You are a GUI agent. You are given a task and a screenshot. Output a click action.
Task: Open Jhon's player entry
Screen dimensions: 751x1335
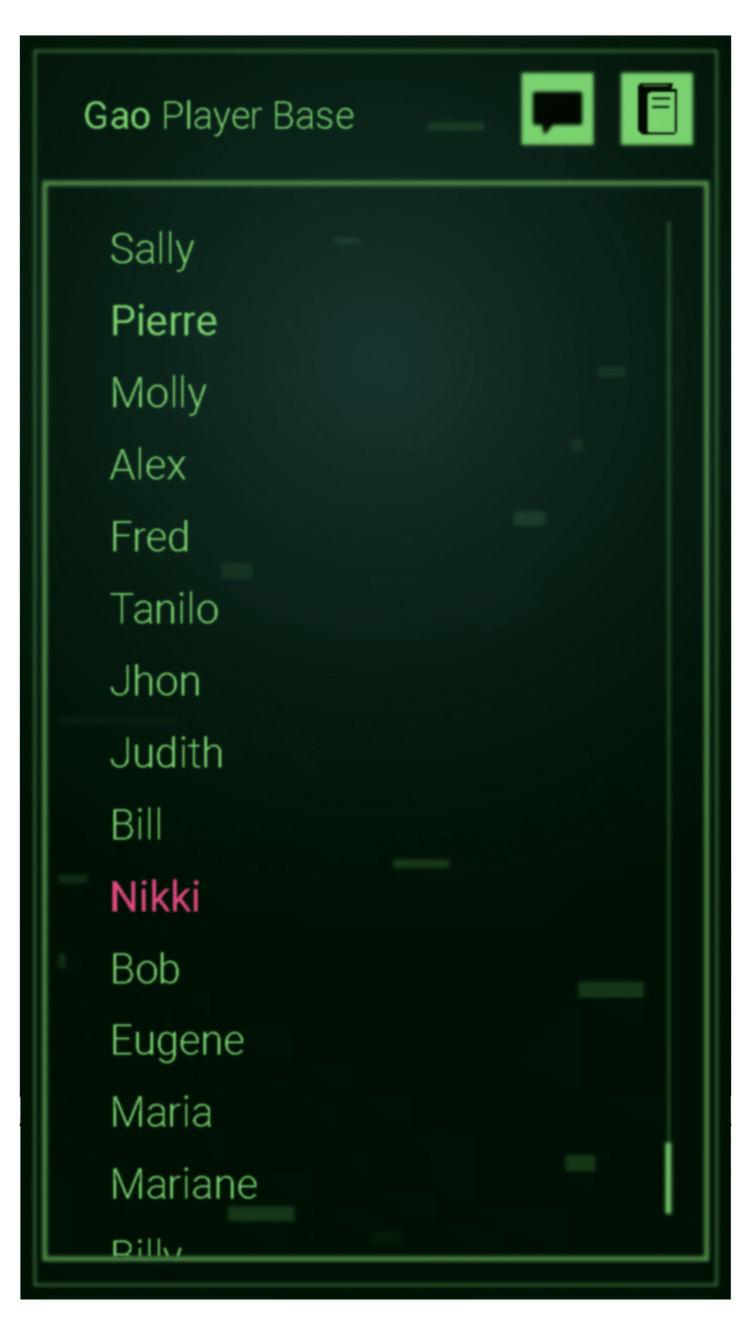click(155, 681)
